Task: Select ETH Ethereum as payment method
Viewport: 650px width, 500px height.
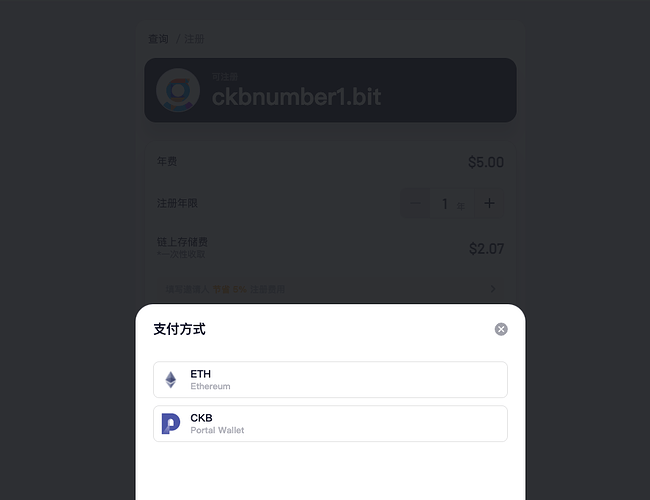Action: click(330, 380)
